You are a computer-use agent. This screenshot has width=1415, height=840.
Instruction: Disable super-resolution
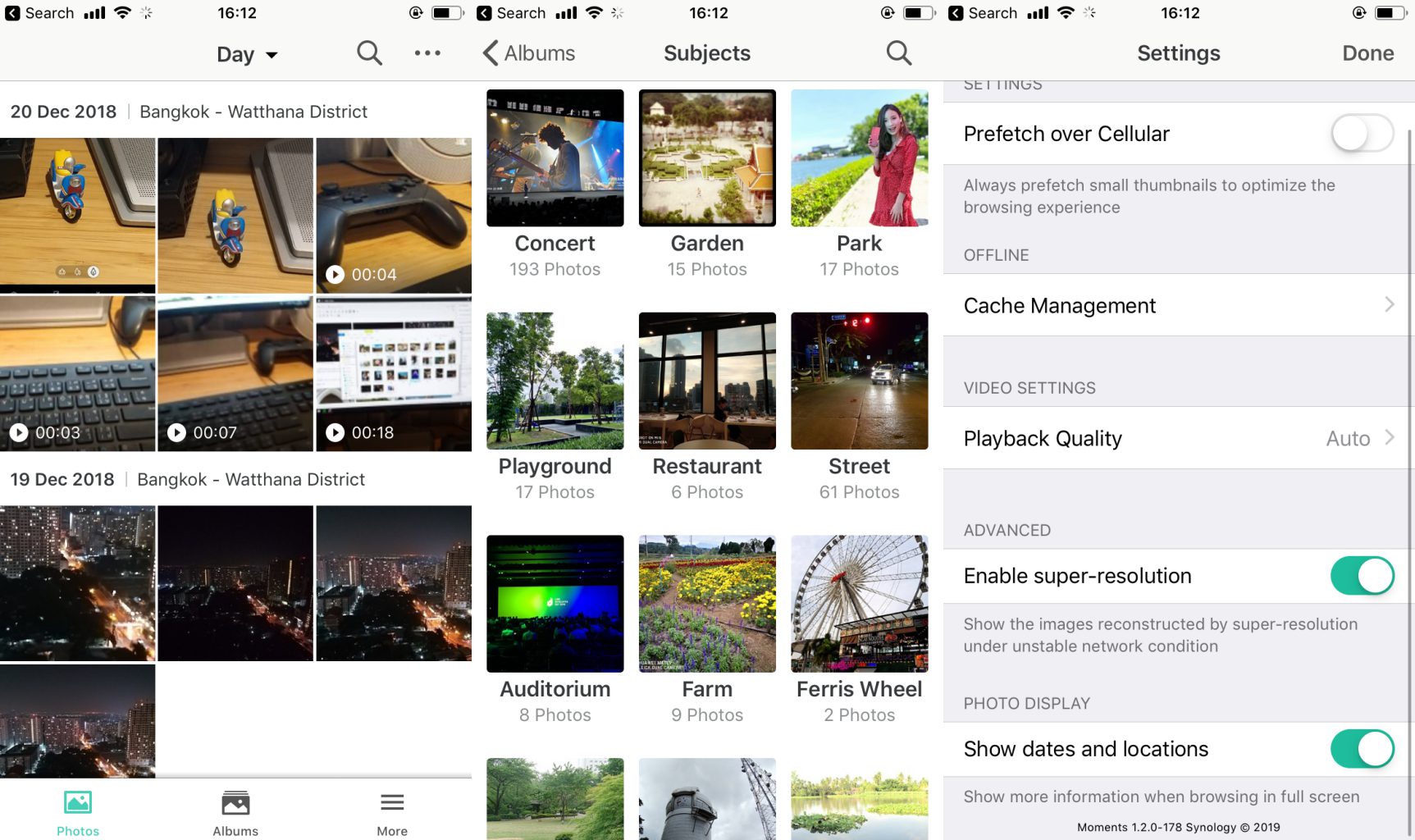point(1362,576)
